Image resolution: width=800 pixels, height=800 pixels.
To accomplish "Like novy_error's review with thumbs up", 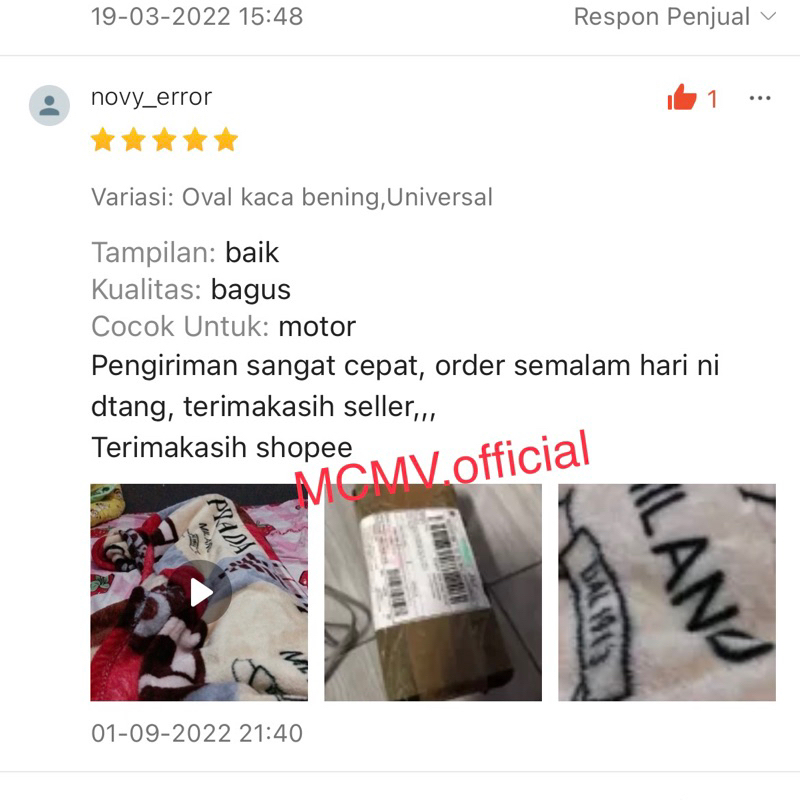I will pyautogui.click(x=682, y=98).
